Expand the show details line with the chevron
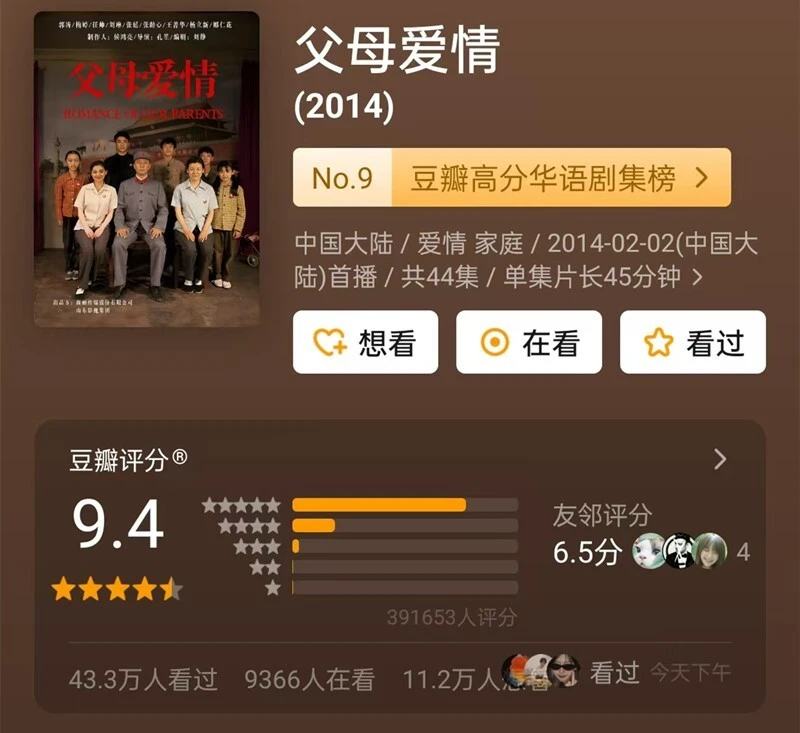Viewport: 800px width, 733px height. point(697,277)
